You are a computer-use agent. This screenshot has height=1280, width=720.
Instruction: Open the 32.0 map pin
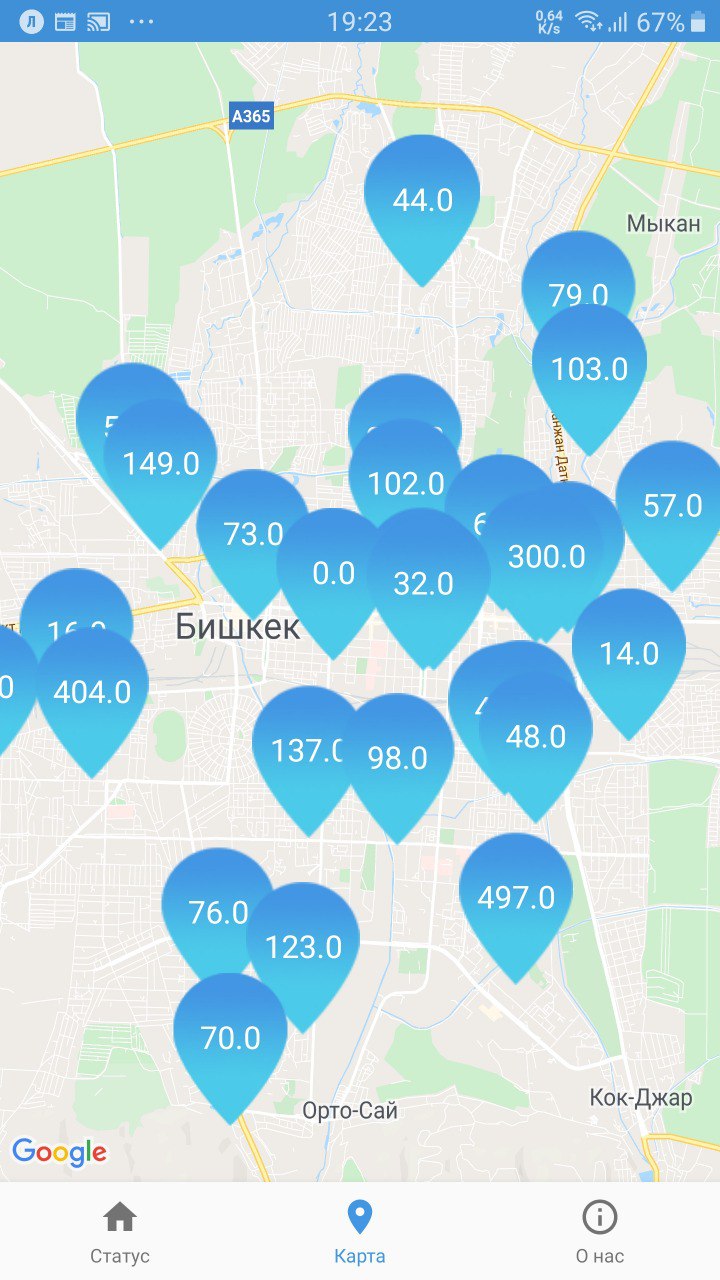click(x=424, y=584)
